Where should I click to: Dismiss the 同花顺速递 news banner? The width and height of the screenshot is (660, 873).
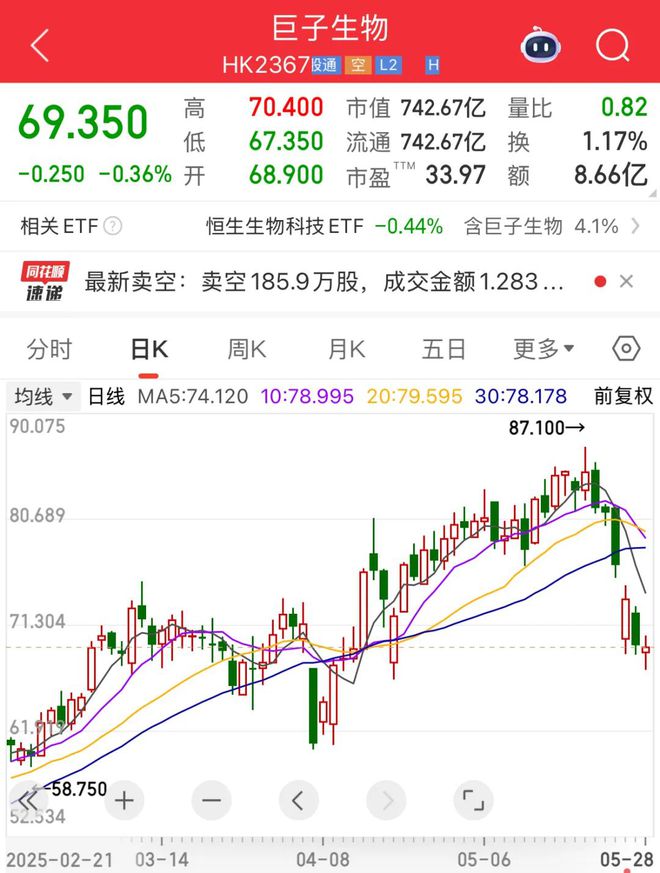point(627,282)
